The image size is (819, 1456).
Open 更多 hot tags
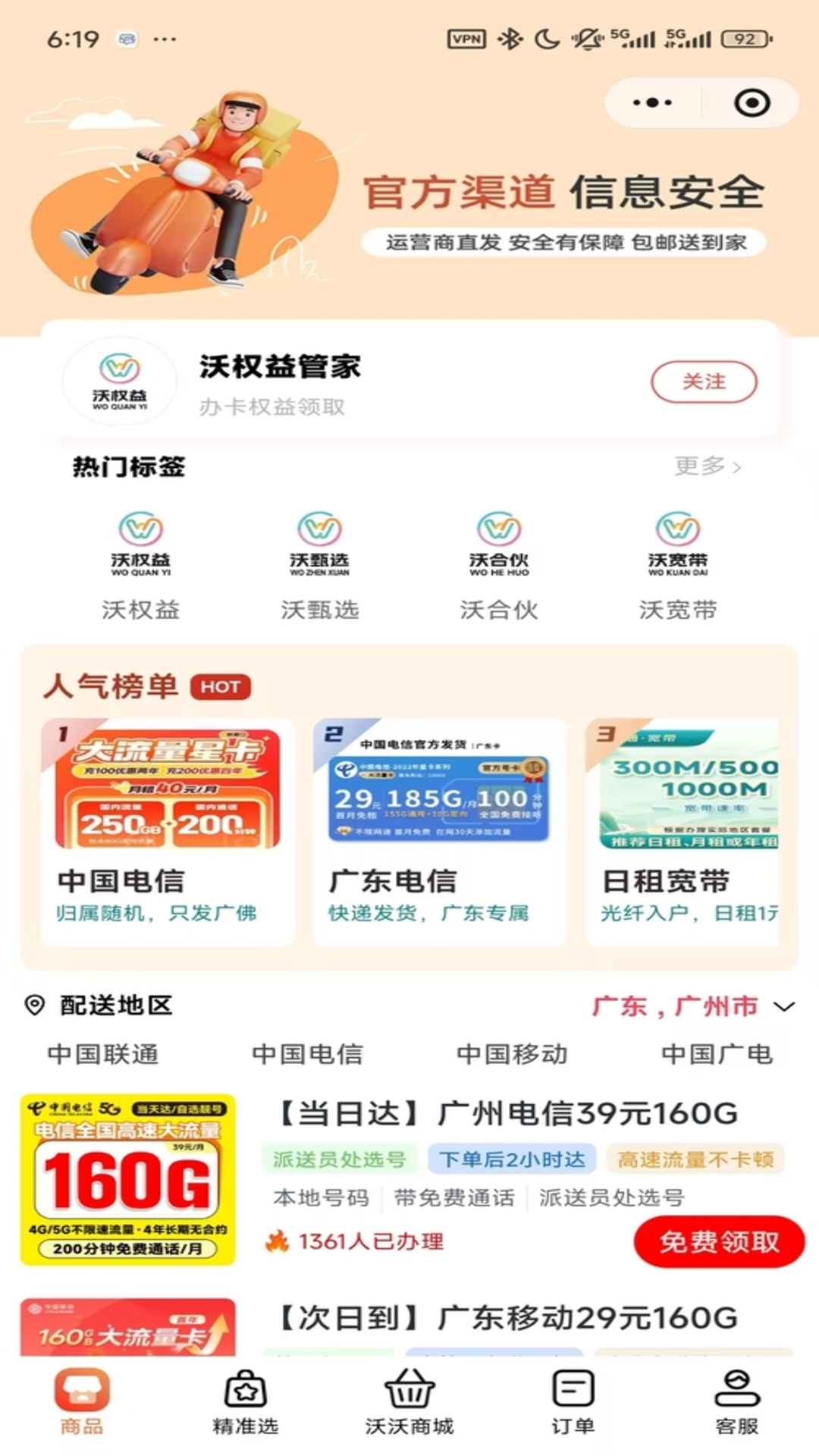(708, 466)
